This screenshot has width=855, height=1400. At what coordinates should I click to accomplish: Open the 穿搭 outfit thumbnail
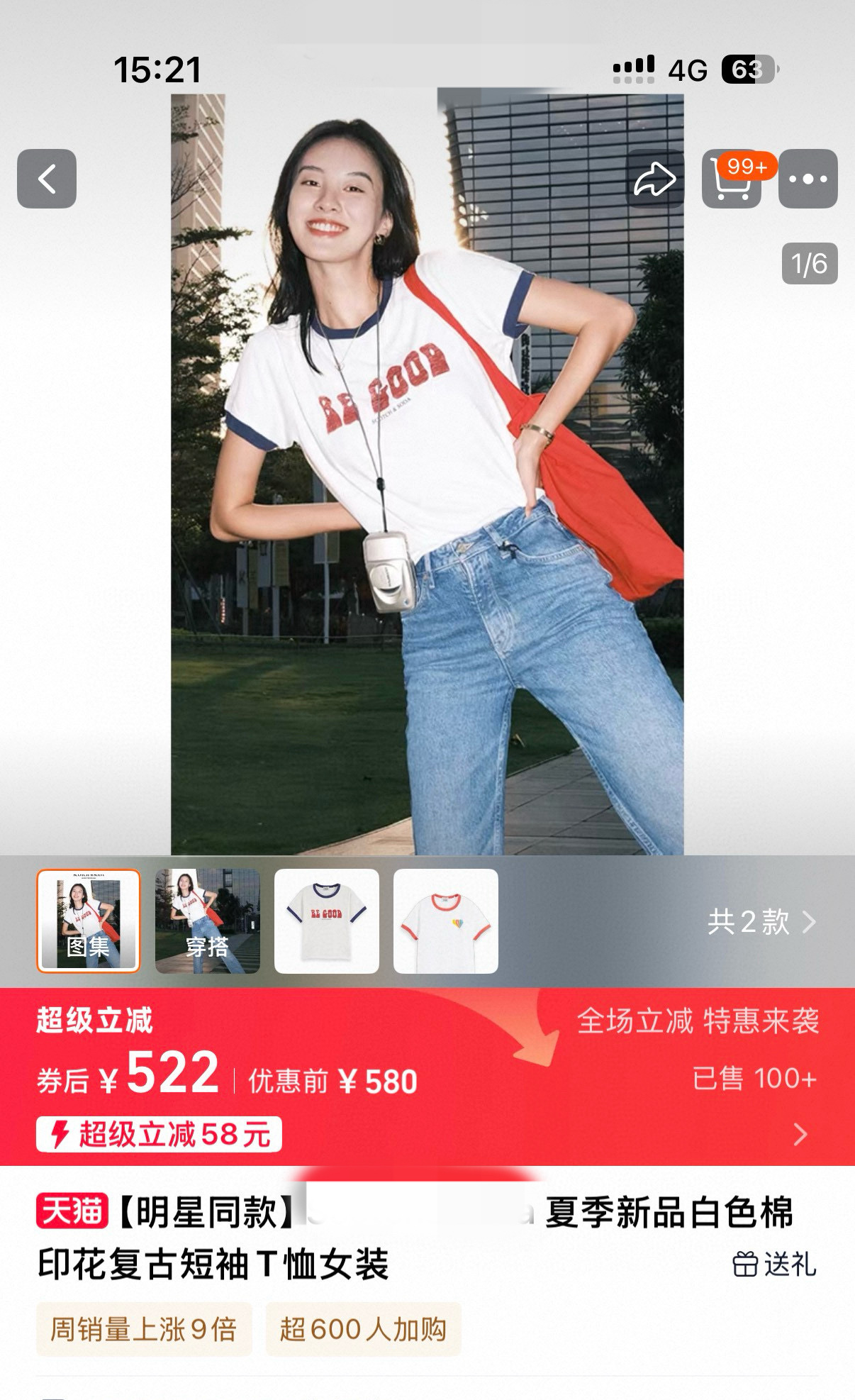click(208, 921)
